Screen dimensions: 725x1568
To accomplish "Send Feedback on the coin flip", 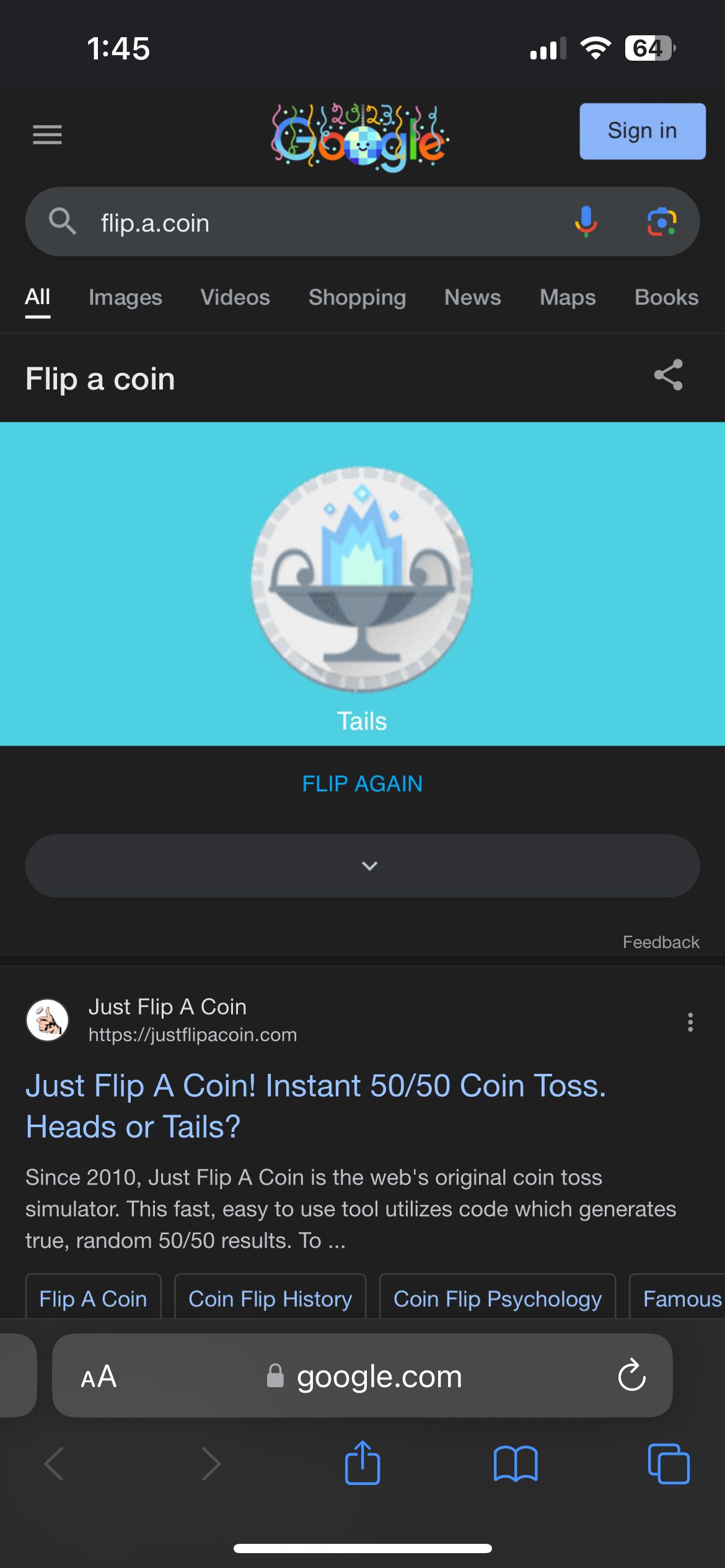I will (x=661, y=942).
